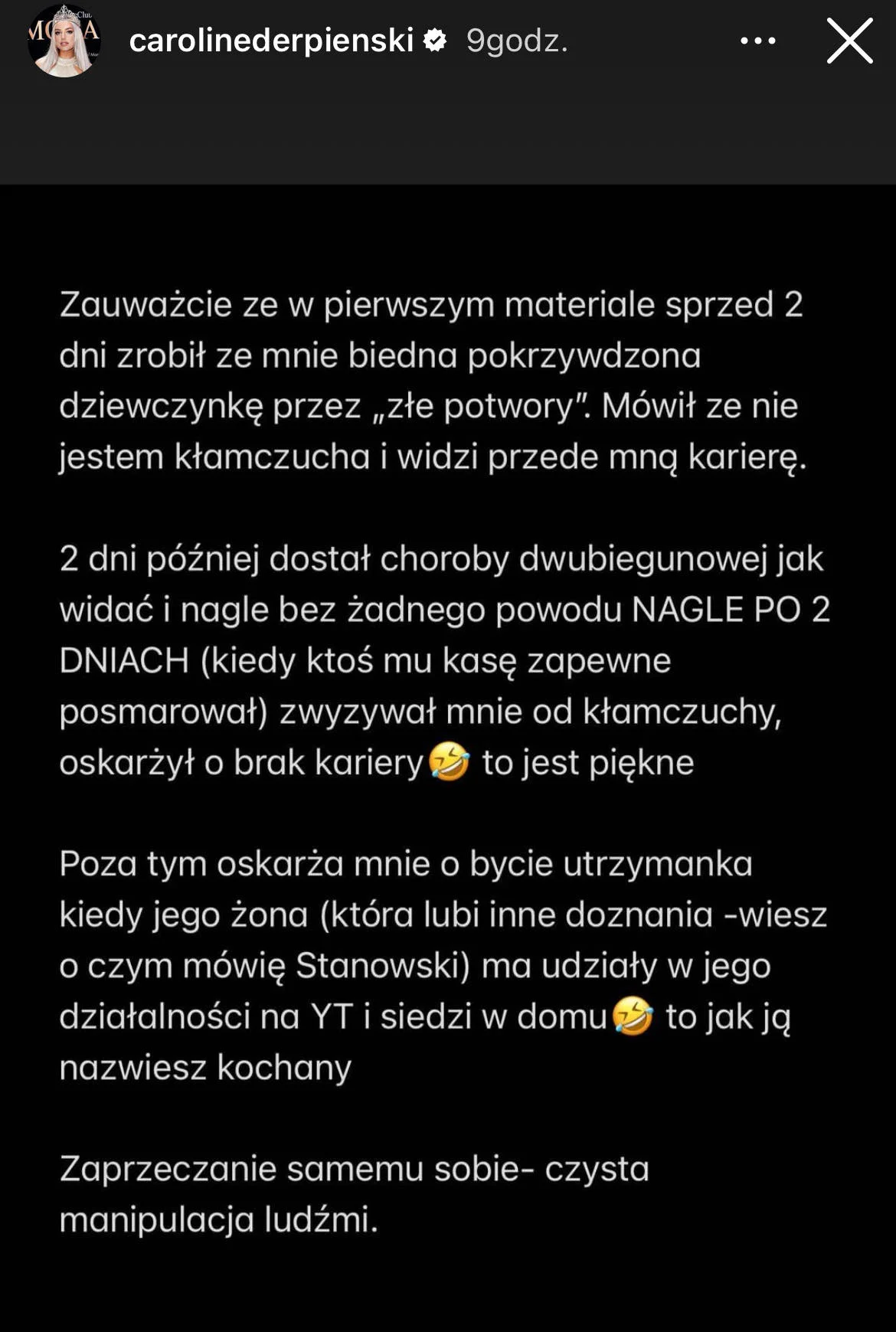896x1332 pixels.
Task: Open the carolinederpienski username link
Action: (x=271, y=41)
